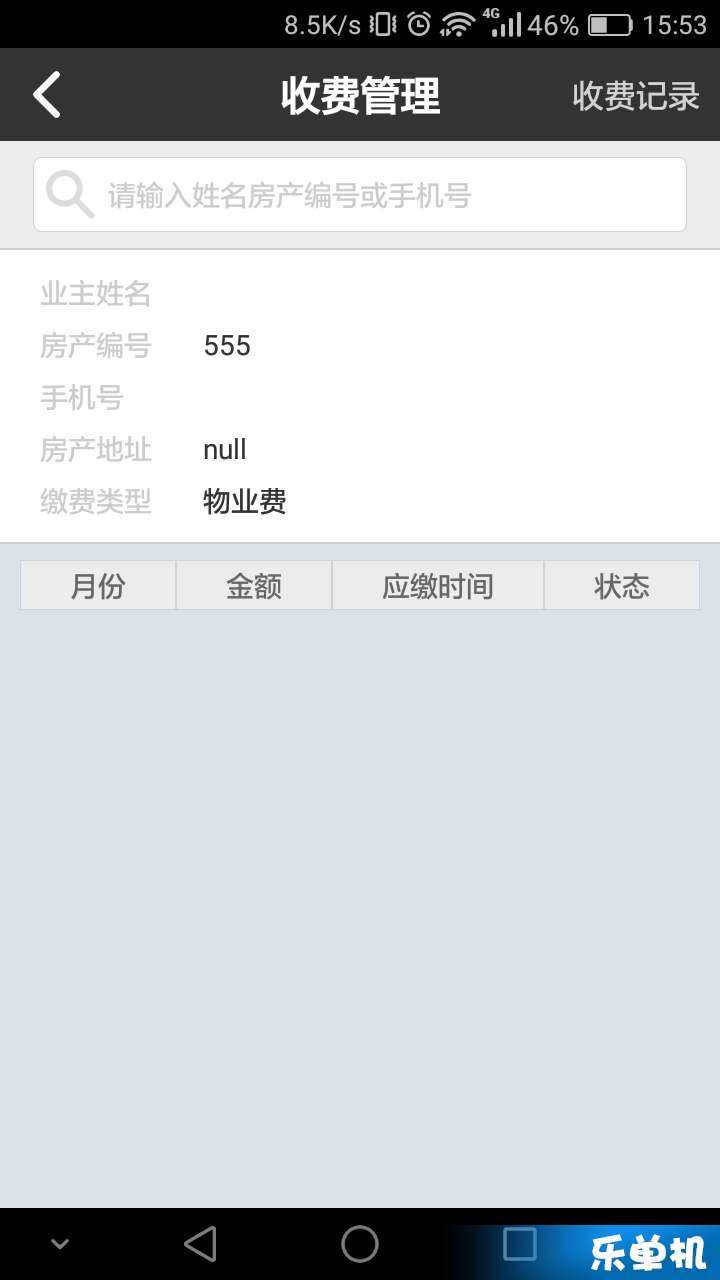Open recent apps from the navigation bar

520,1244
